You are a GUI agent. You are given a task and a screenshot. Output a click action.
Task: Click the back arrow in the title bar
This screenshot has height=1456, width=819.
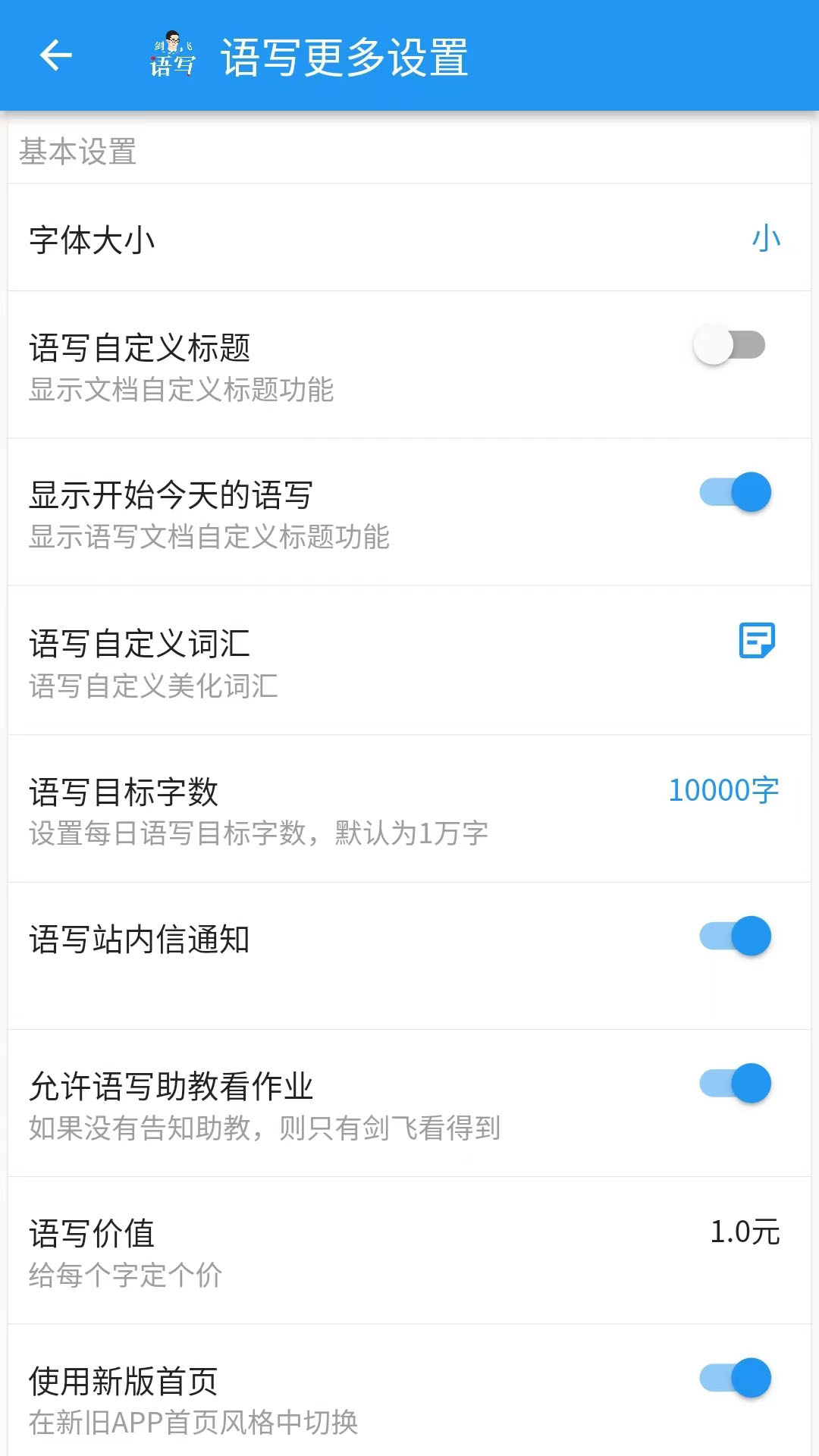tap(55, 55)
